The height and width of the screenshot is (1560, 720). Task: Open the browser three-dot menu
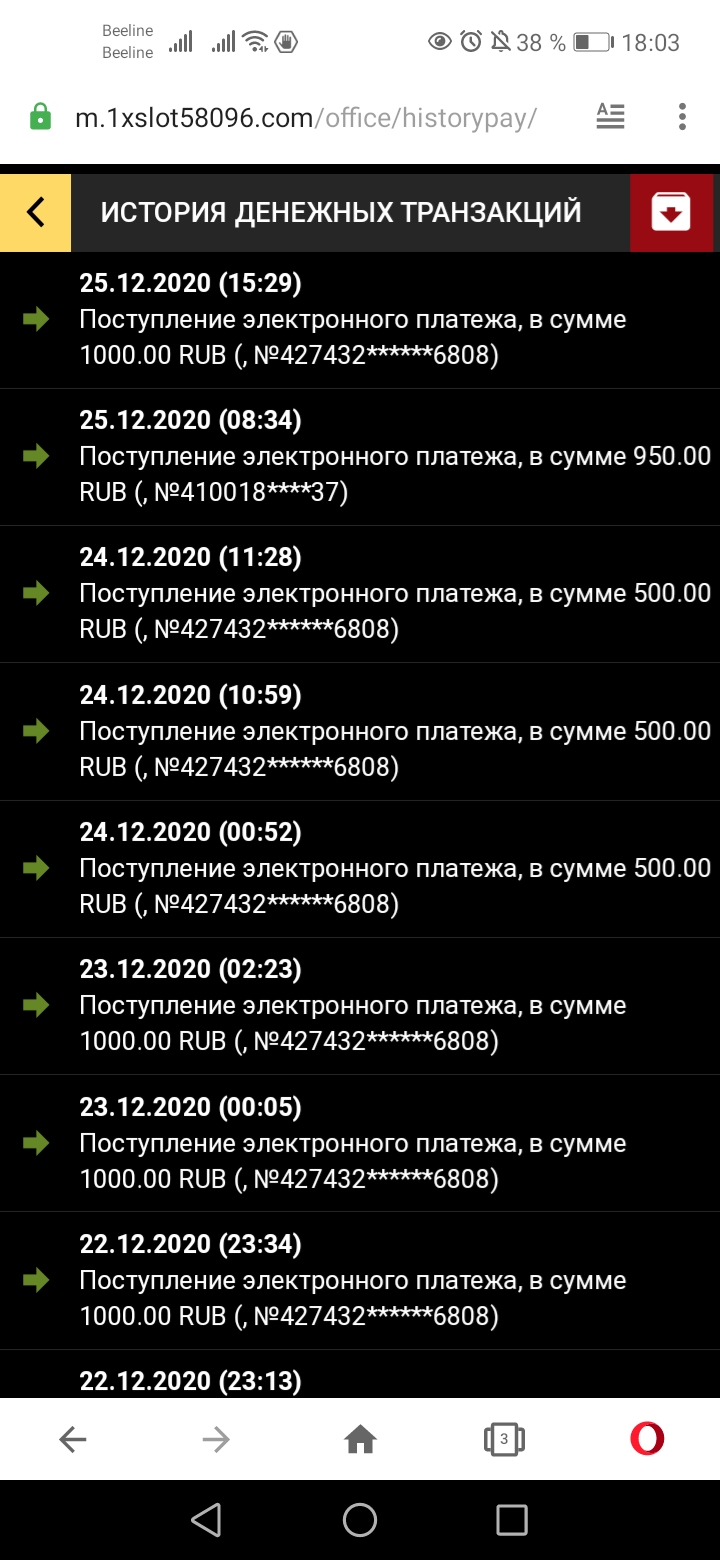682,117
